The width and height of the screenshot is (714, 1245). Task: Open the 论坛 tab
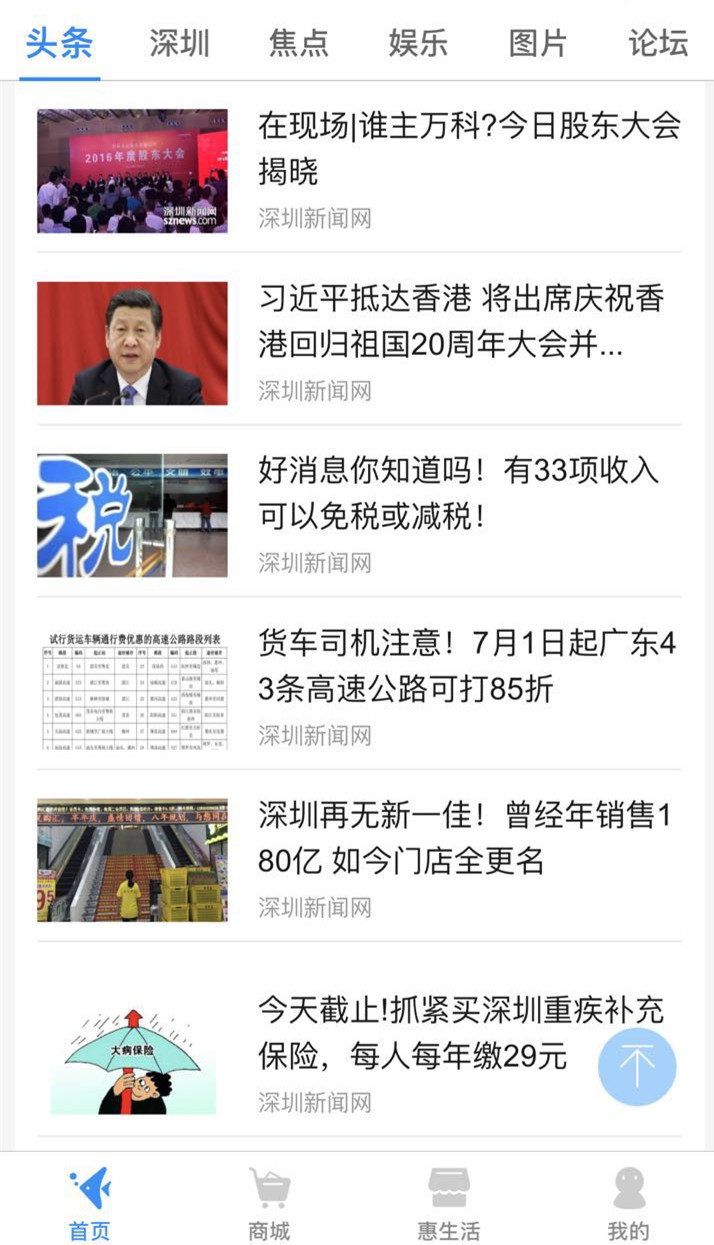tap(658, 43)
